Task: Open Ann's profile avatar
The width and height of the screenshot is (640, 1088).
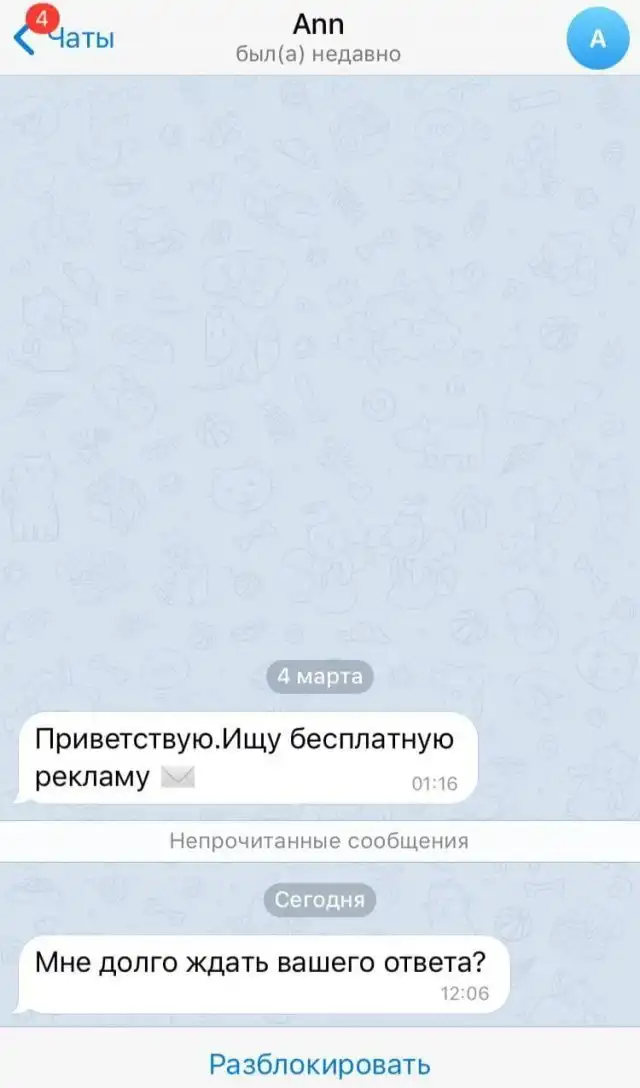Action: [x=596, y=39]
